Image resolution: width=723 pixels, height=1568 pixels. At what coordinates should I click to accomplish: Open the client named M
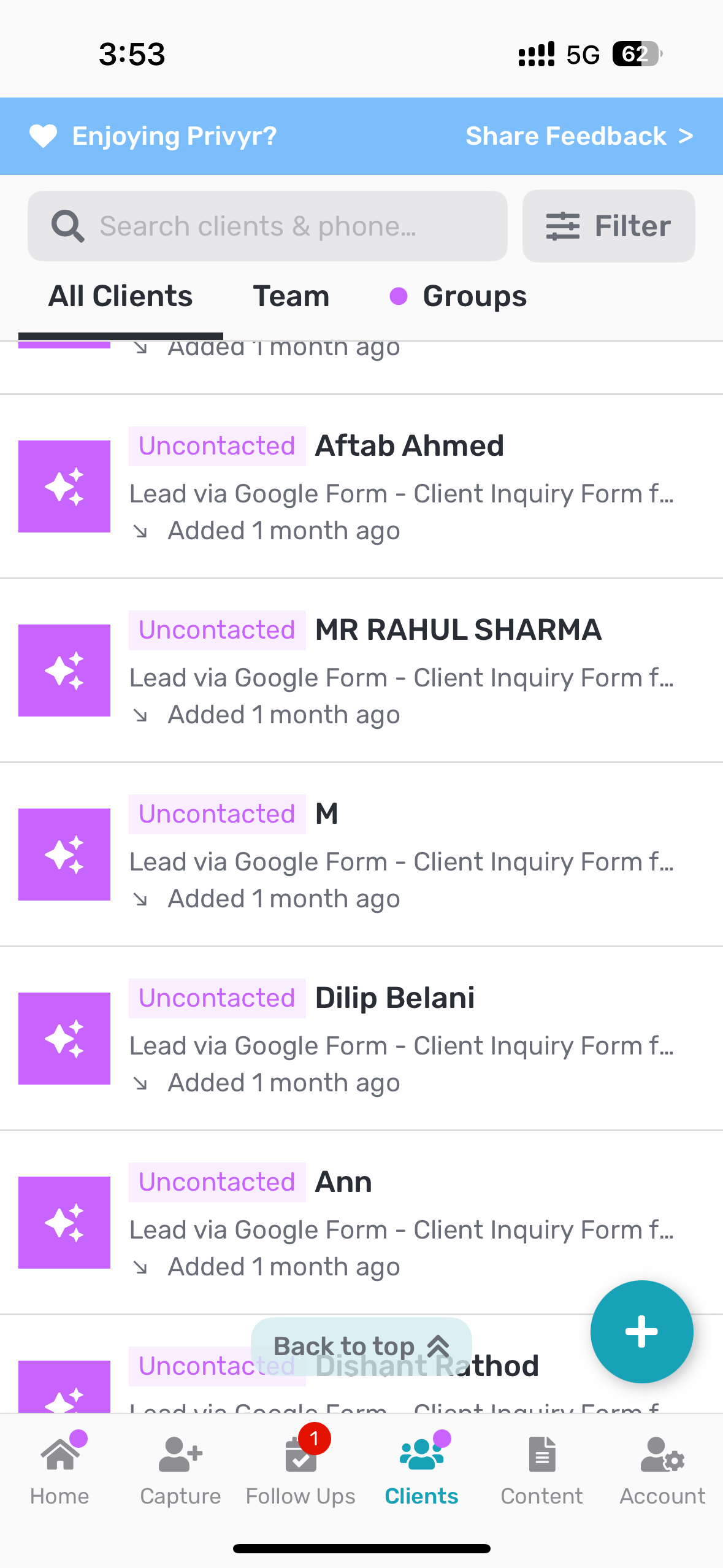pyautogui.click(x=361, y=855)
